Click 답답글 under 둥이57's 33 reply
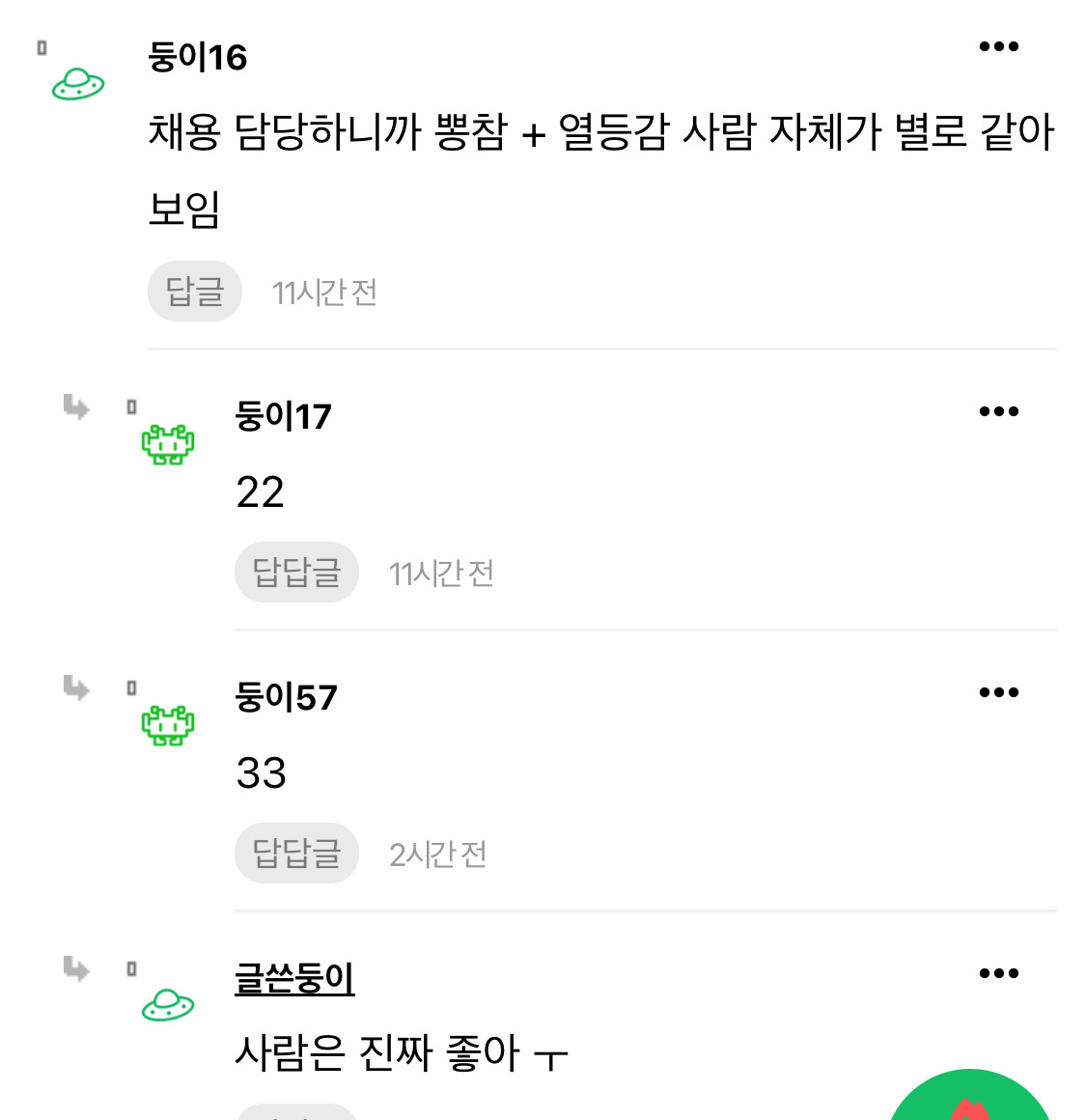Screen dimensions: 1086x1120 point(296,853)
